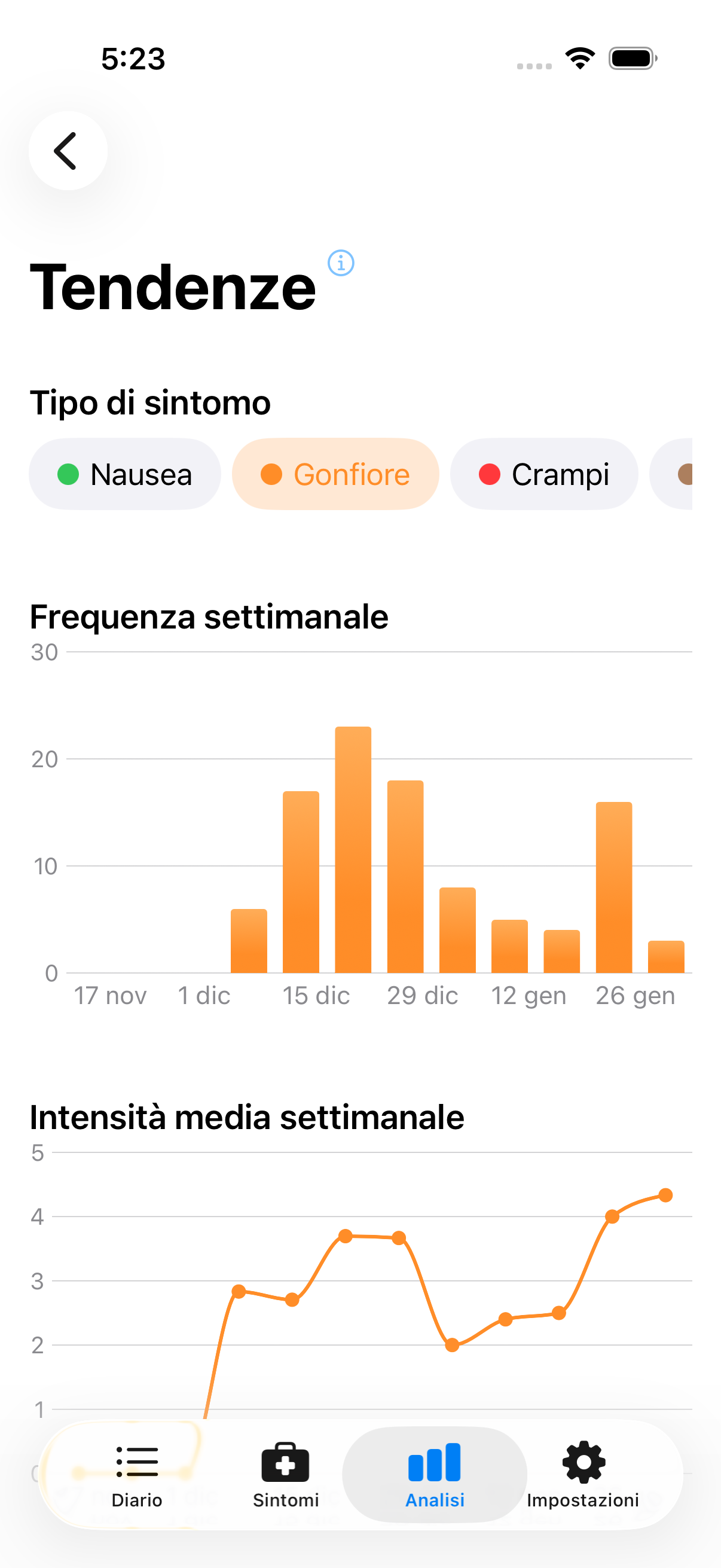Tap the orange dot on the Gonfiore chip

pyautogui.click(x=272, y=474)
